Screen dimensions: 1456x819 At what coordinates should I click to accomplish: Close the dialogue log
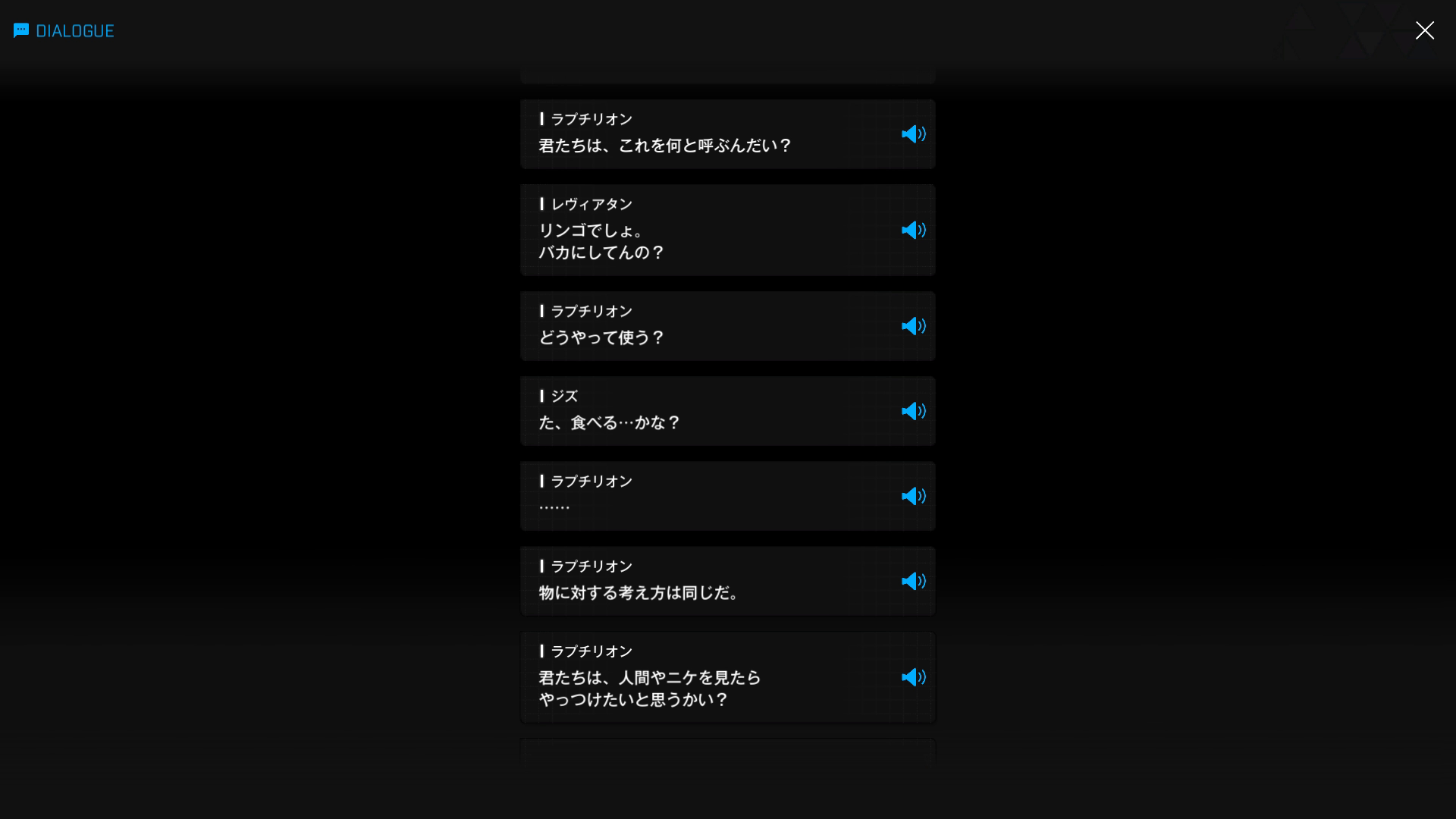[1424, 30]
